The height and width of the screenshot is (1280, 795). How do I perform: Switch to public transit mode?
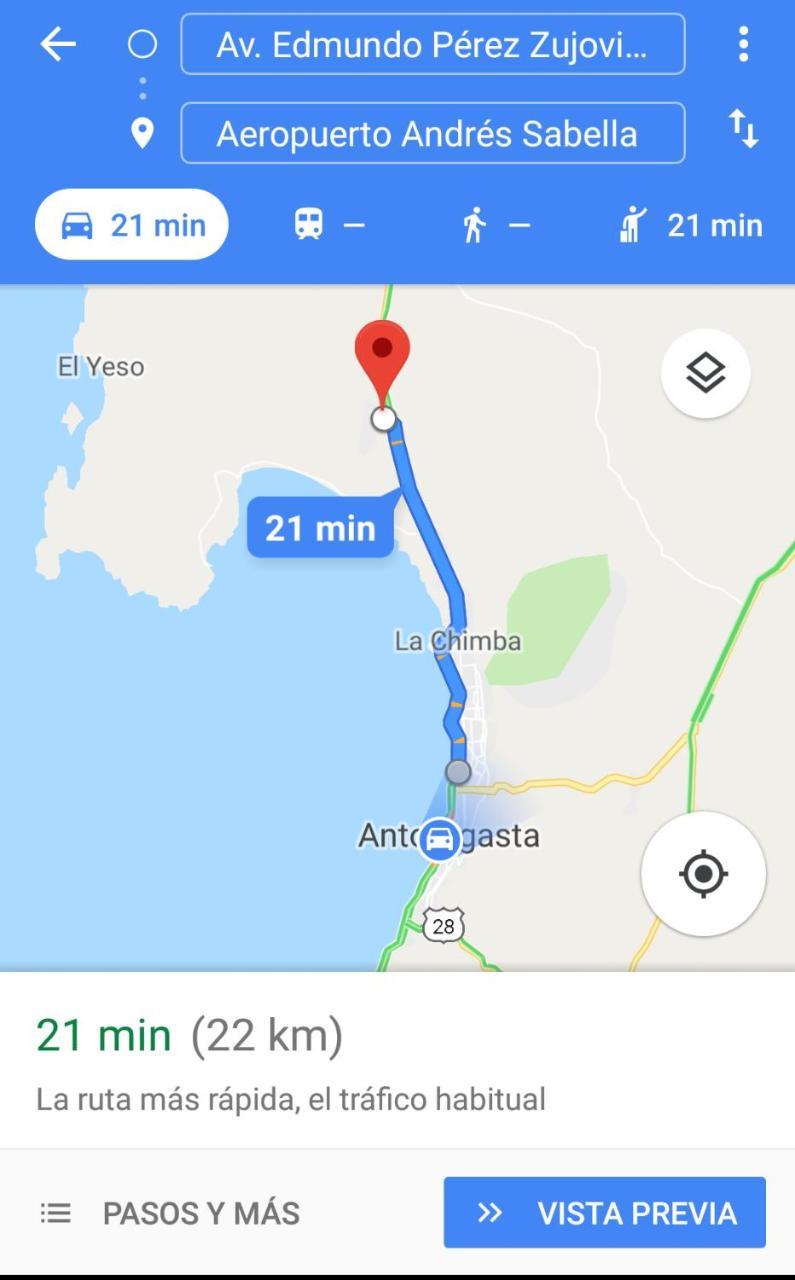point(328,225)
